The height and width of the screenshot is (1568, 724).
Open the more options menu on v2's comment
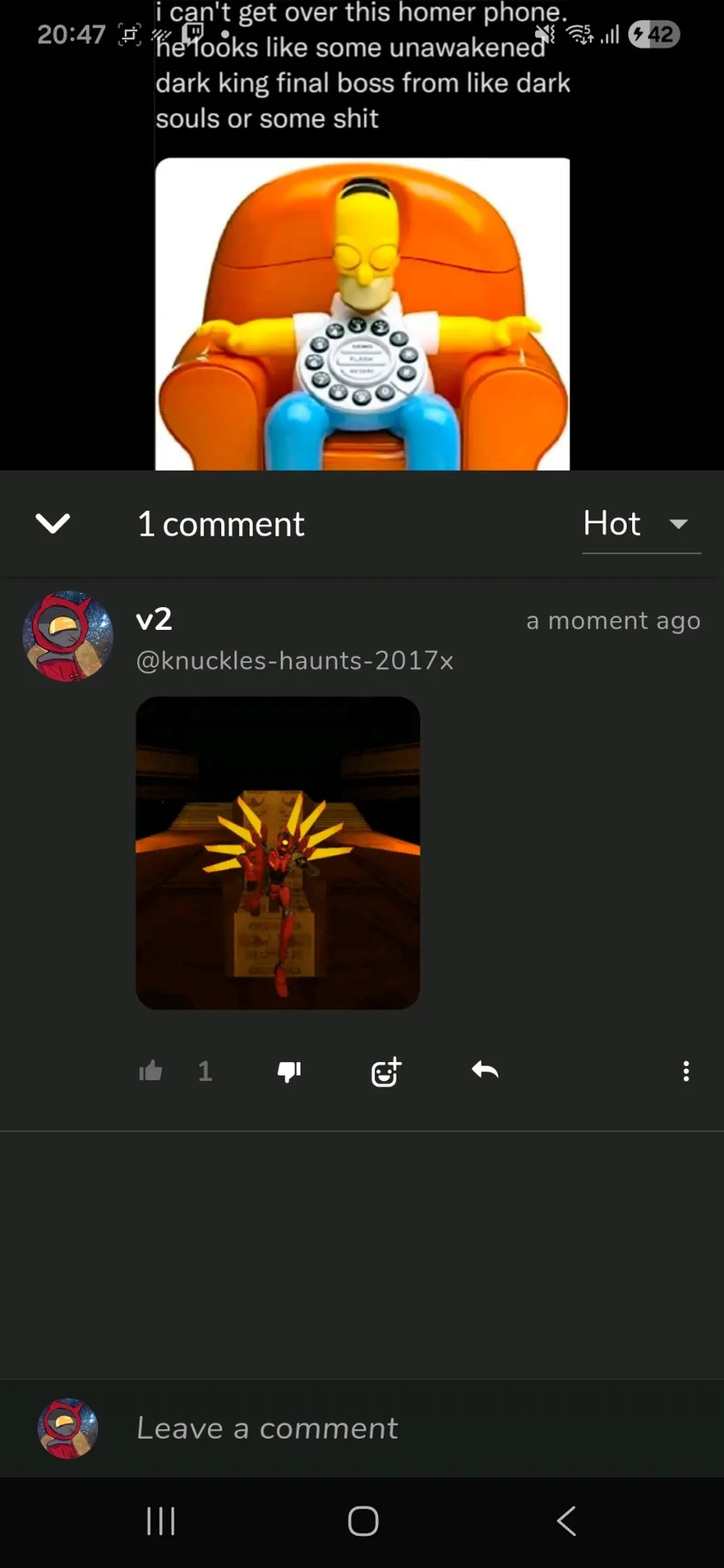pos(685,1071)
